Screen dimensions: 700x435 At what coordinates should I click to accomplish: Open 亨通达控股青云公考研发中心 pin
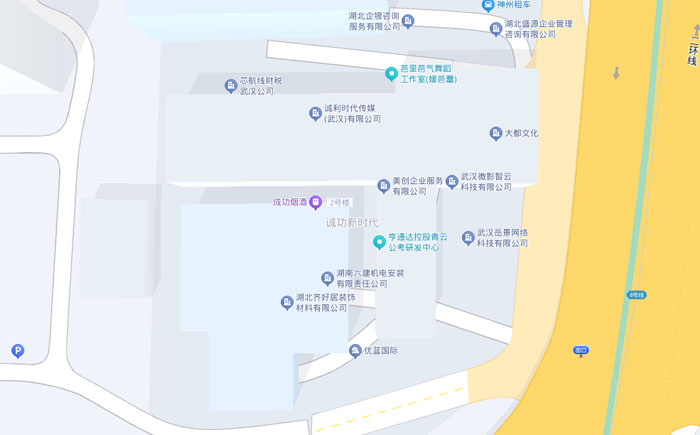click(x=379, y=242)
